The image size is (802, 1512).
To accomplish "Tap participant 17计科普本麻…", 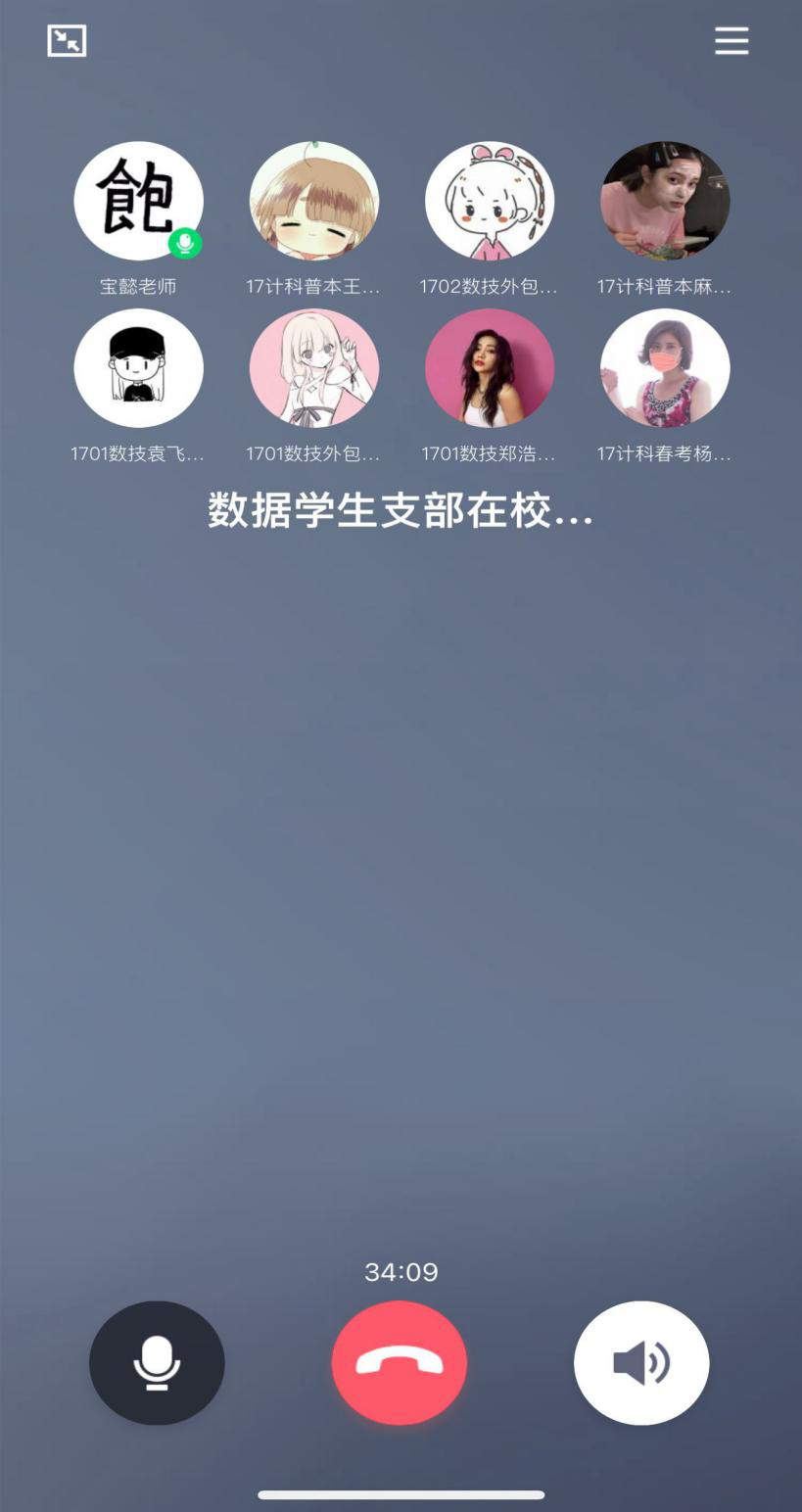I will (664, 201).
